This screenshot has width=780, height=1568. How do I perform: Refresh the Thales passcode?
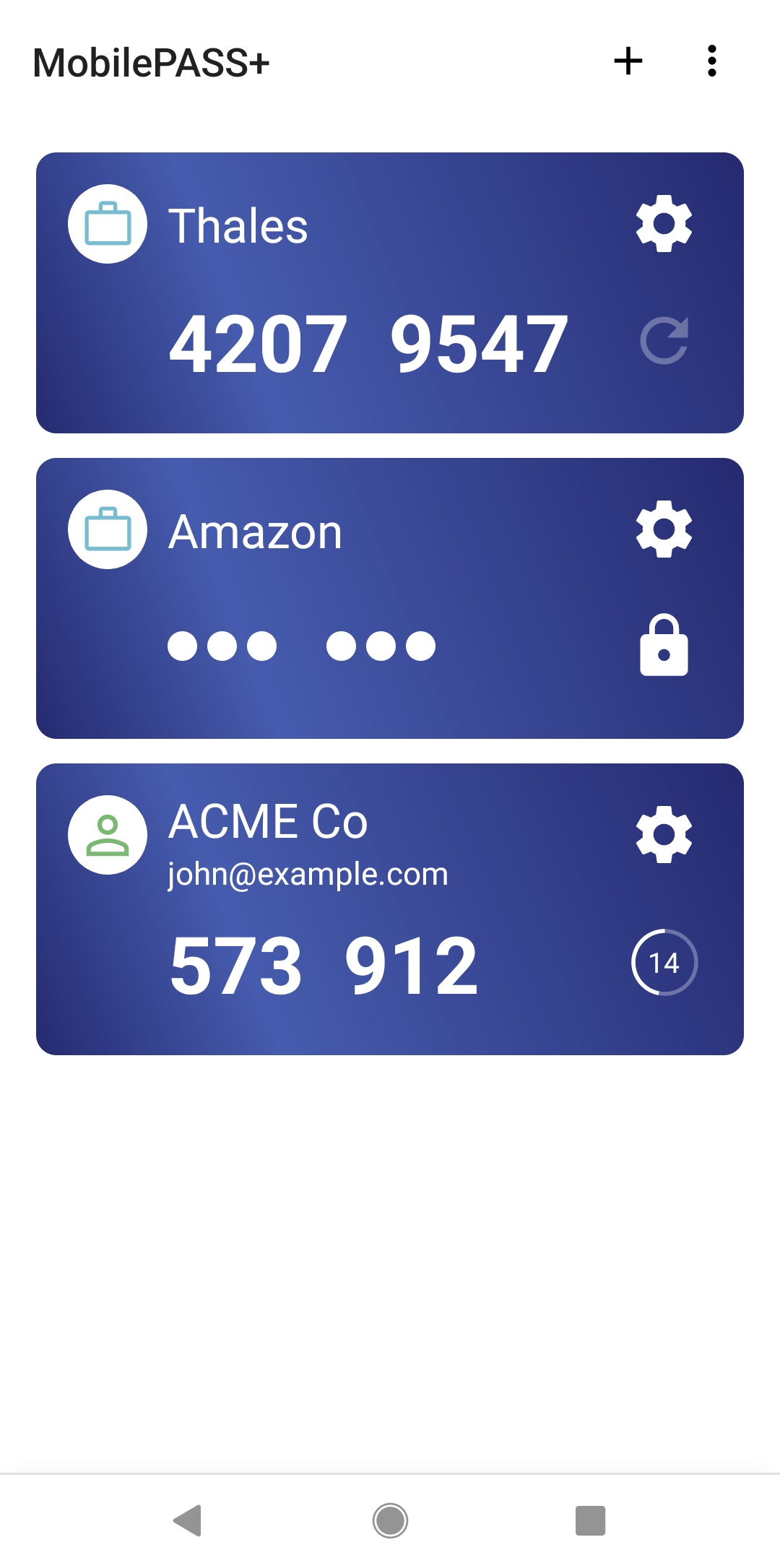(664, 340)
